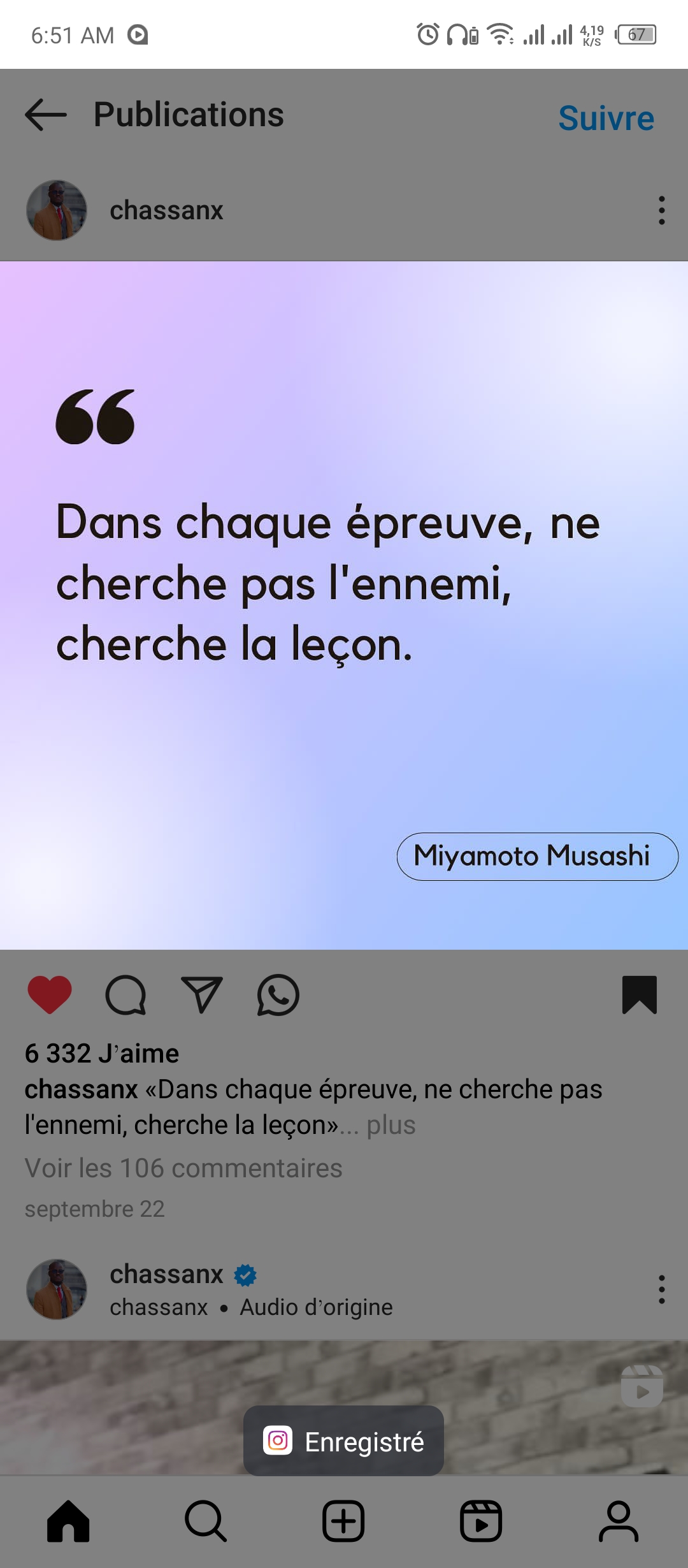Open options menu of the reel post below

tap(662, 1289)
